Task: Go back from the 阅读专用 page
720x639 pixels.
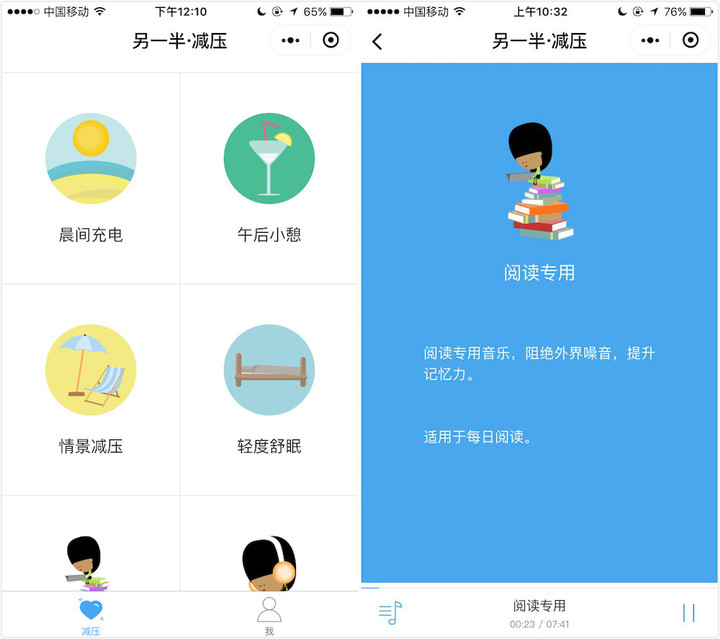Action: (x=377, y=41)
